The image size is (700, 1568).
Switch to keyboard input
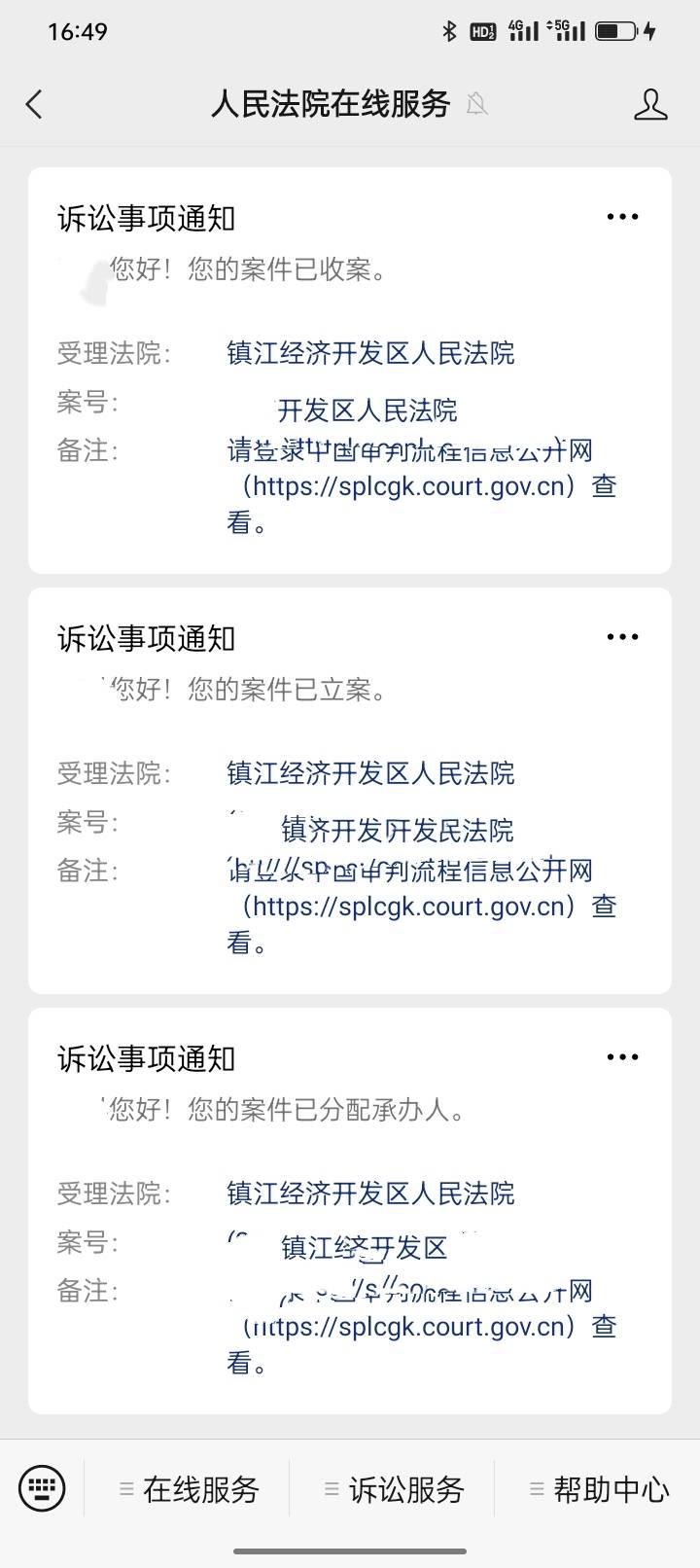(x=42, y=1488)
